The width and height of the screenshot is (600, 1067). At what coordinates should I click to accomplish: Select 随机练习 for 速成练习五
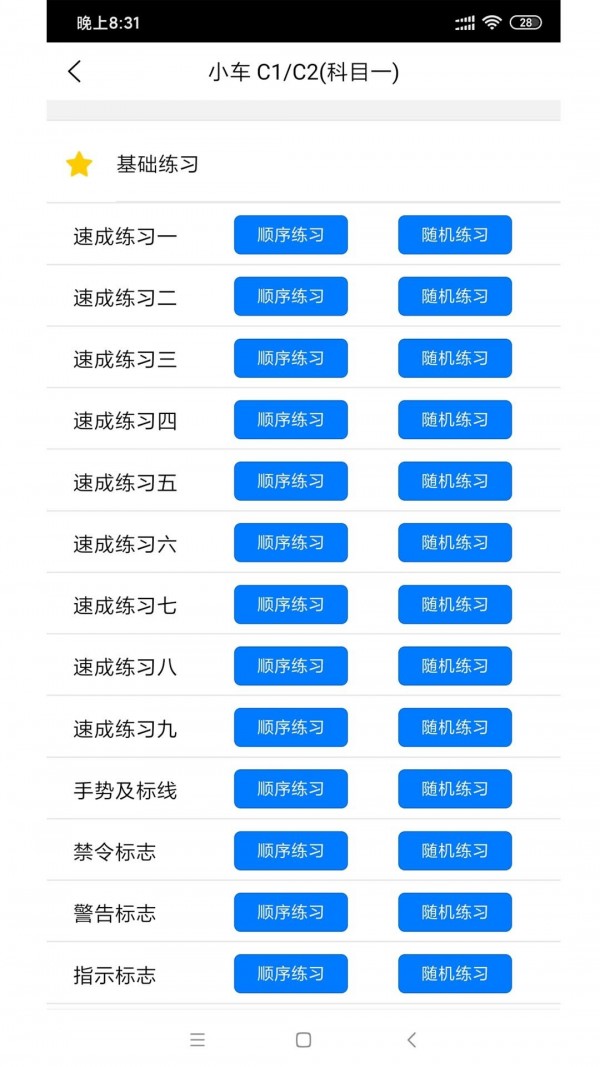(x=455, y=481)
